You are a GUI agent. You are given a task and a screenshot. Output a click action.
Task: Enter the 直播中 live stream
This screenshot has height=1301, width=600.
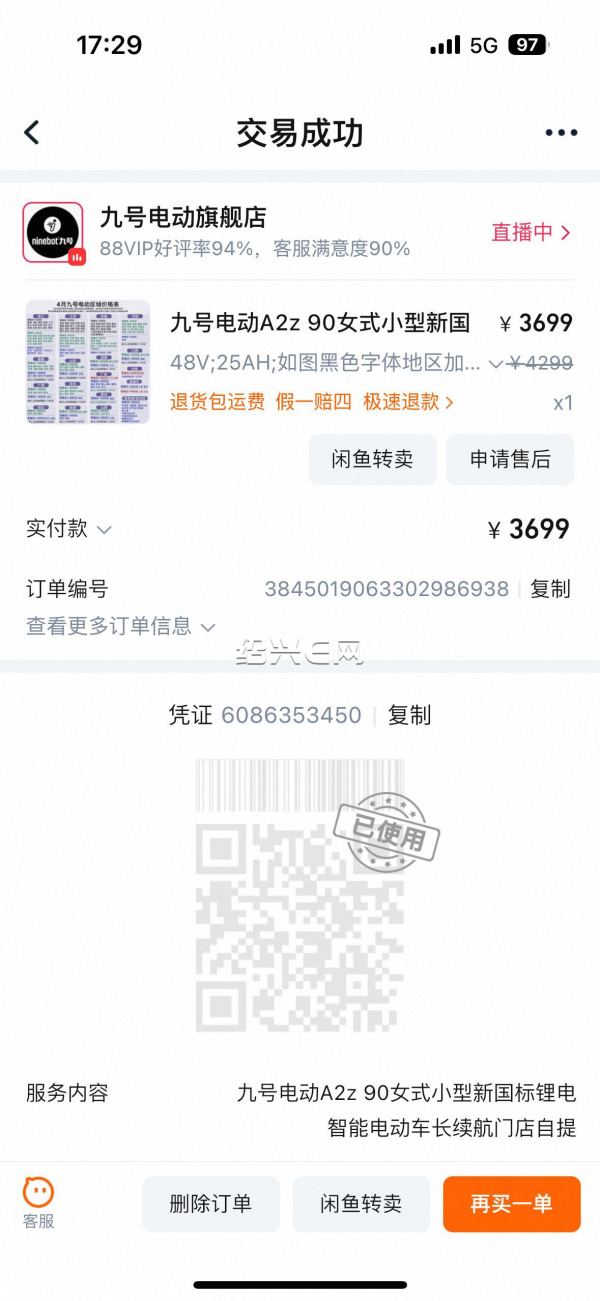pyautogui.click(x=531, y=232)
